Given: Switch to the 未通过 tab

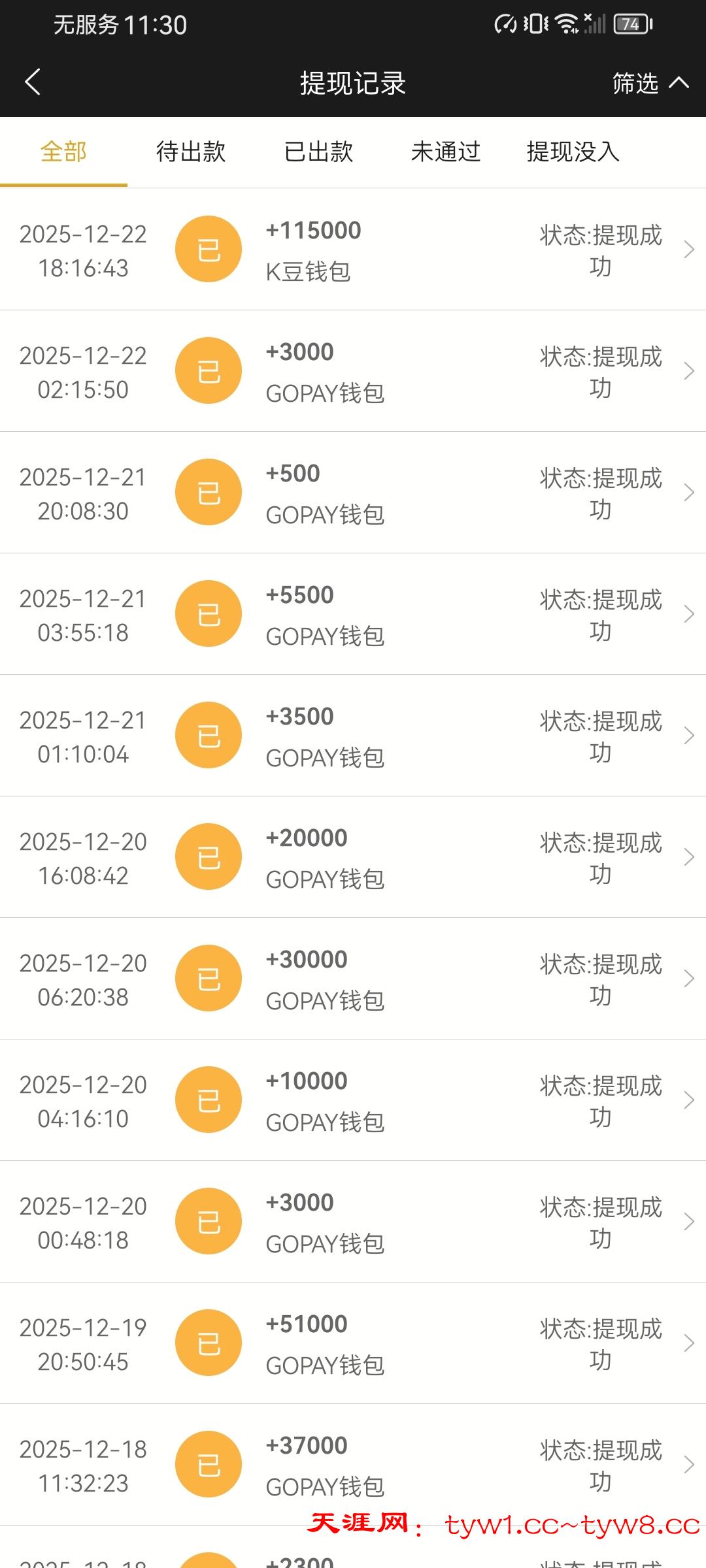Looking at the screenshot, I should (x=445, y=152).
